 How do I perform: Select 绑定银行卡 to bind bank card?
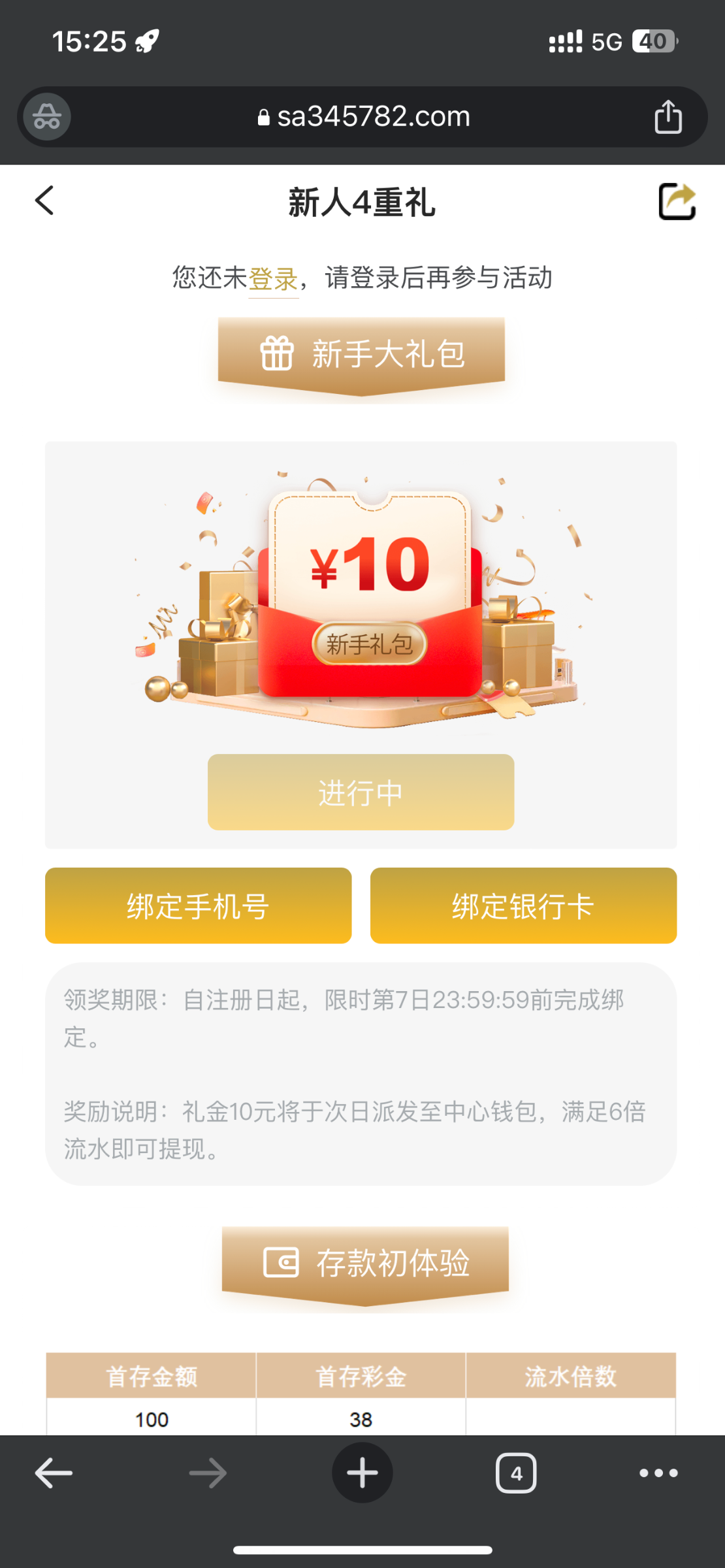(523, 906)
